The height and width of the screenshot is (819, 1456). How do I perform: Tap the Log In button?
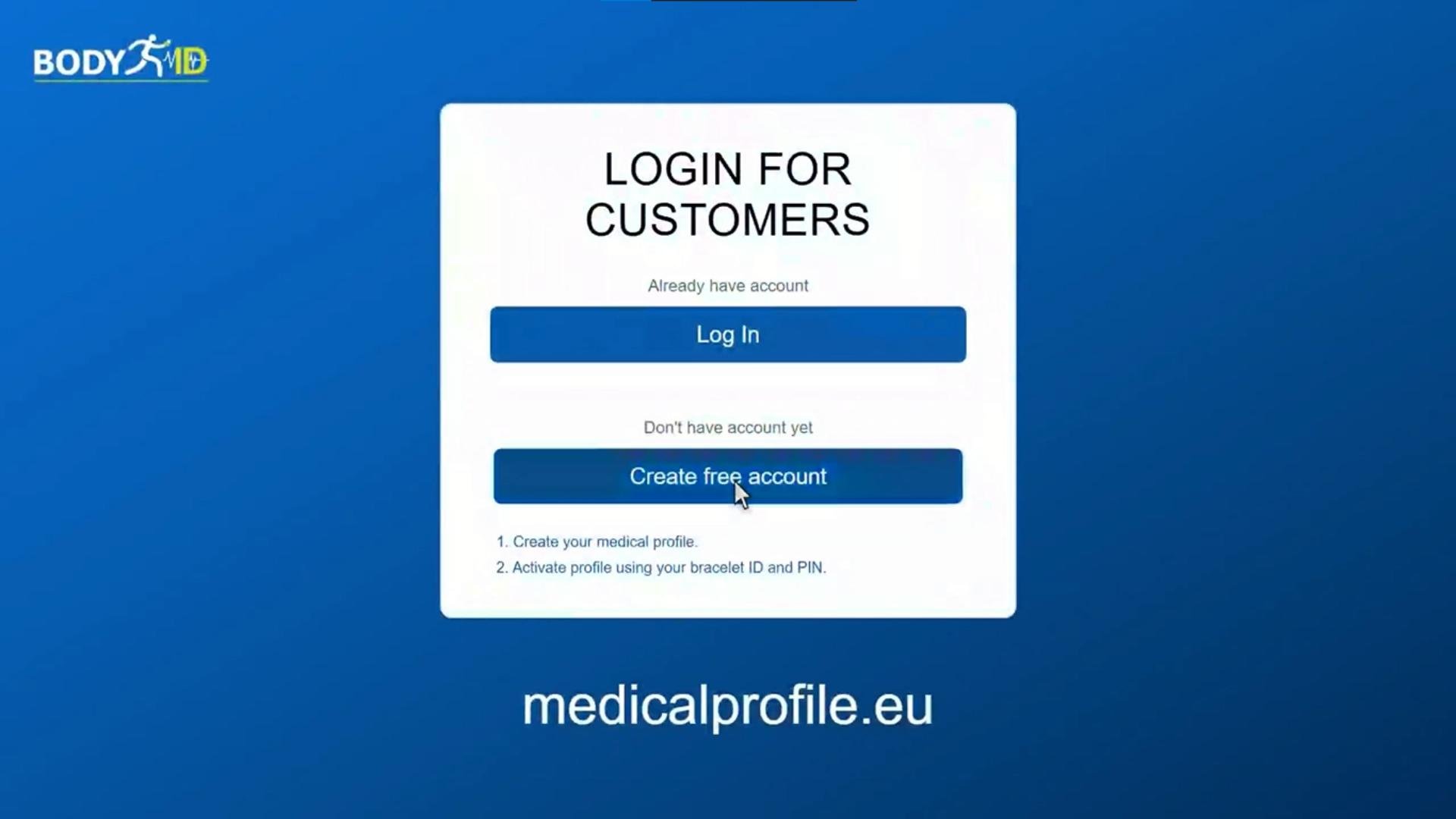tap(728, 334)
